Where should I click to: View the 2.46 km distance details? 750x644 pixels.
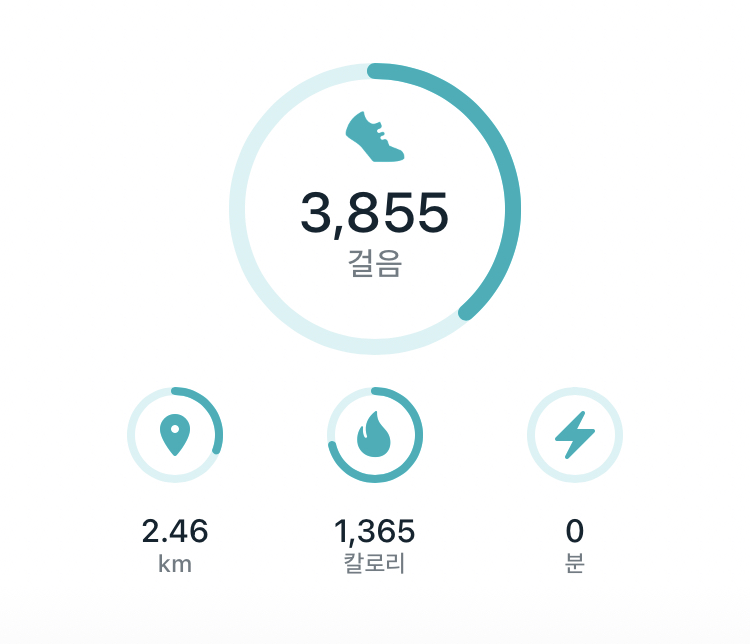175,436
